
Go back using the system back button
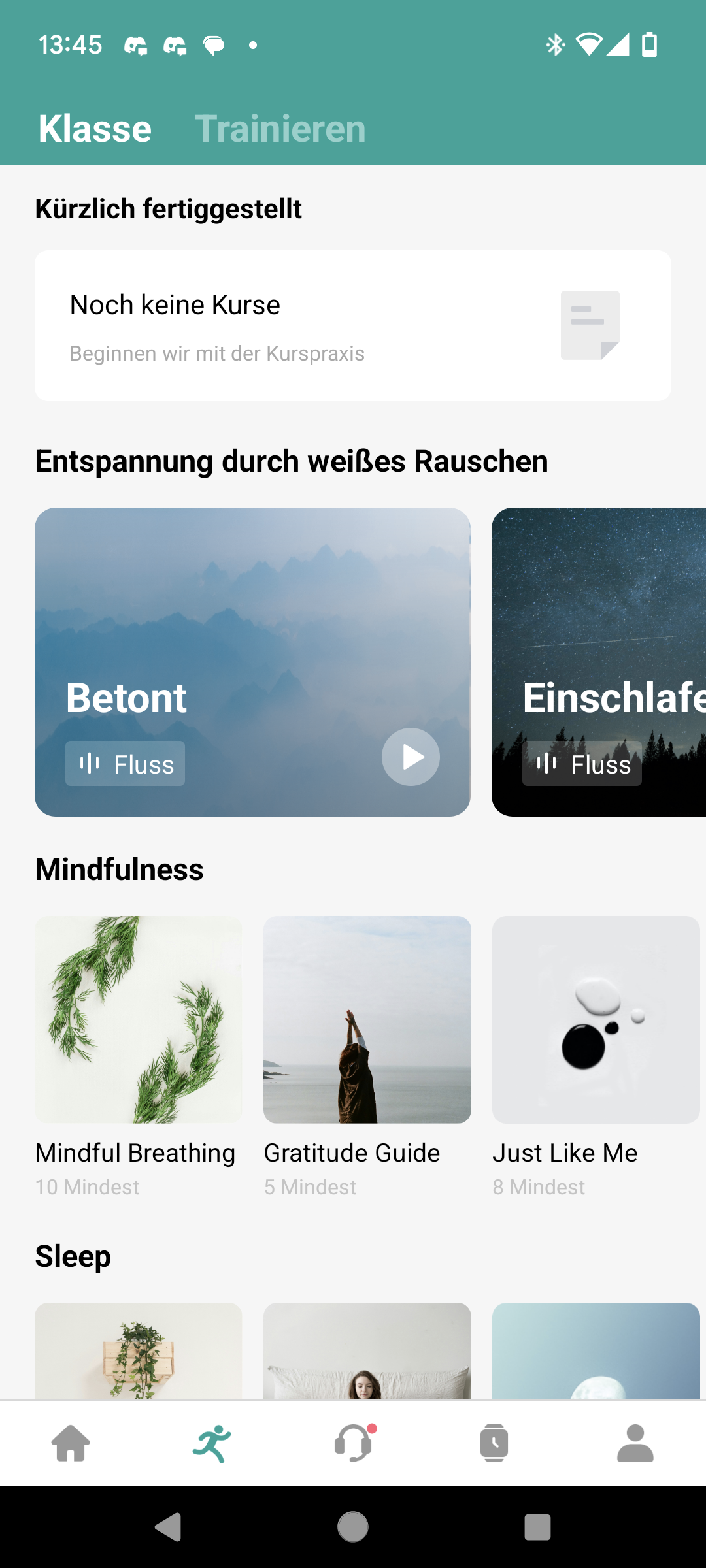click(x=168, y=1527)
